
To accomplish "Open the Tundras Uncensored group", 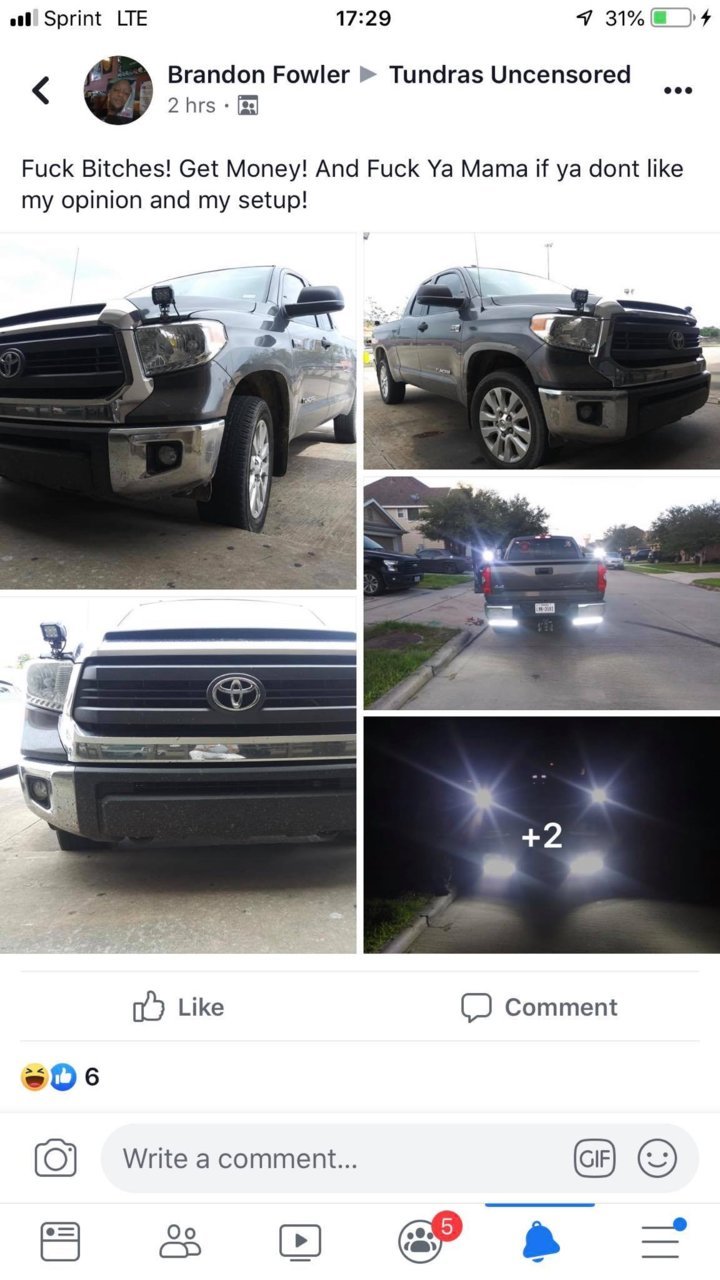I will (x=509, y=75).
